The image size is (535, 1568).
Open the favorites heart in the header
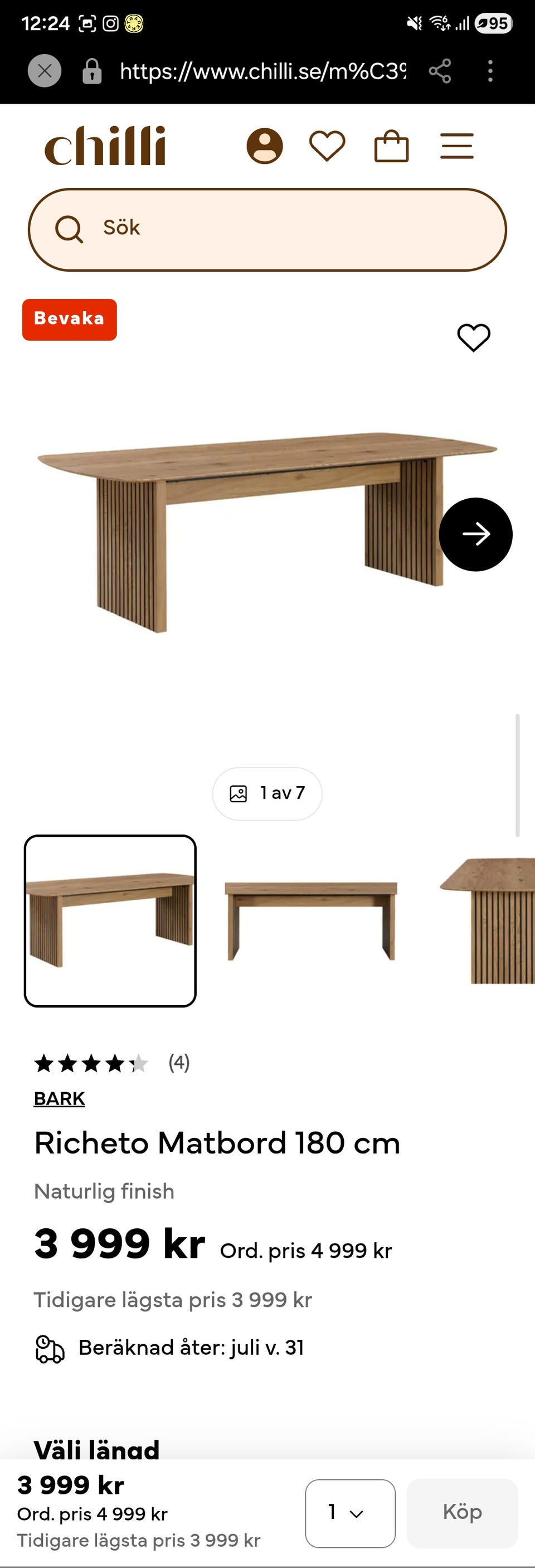[x=328, y=146]
